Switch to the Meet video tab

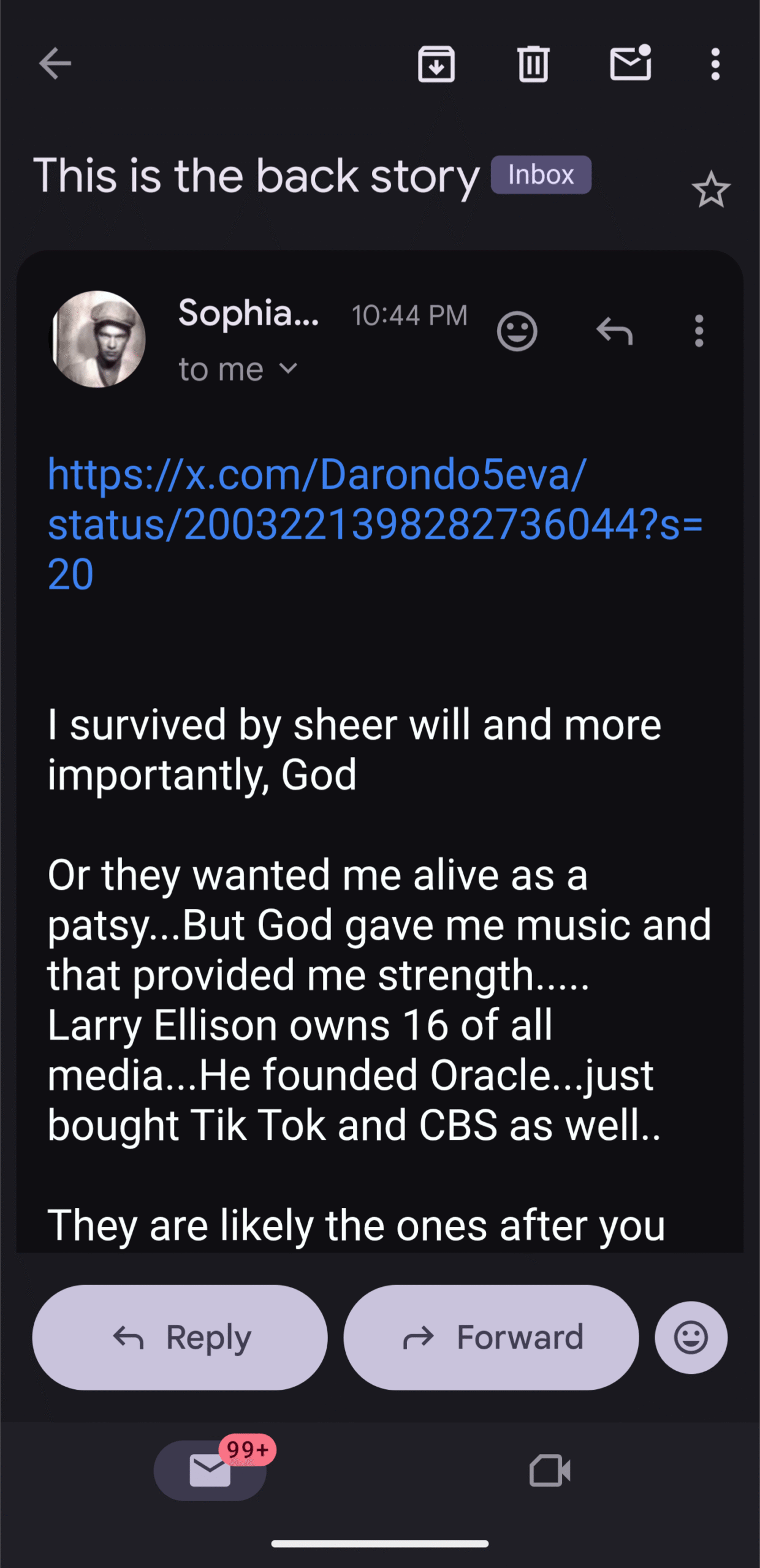(x=550, y=1470)
